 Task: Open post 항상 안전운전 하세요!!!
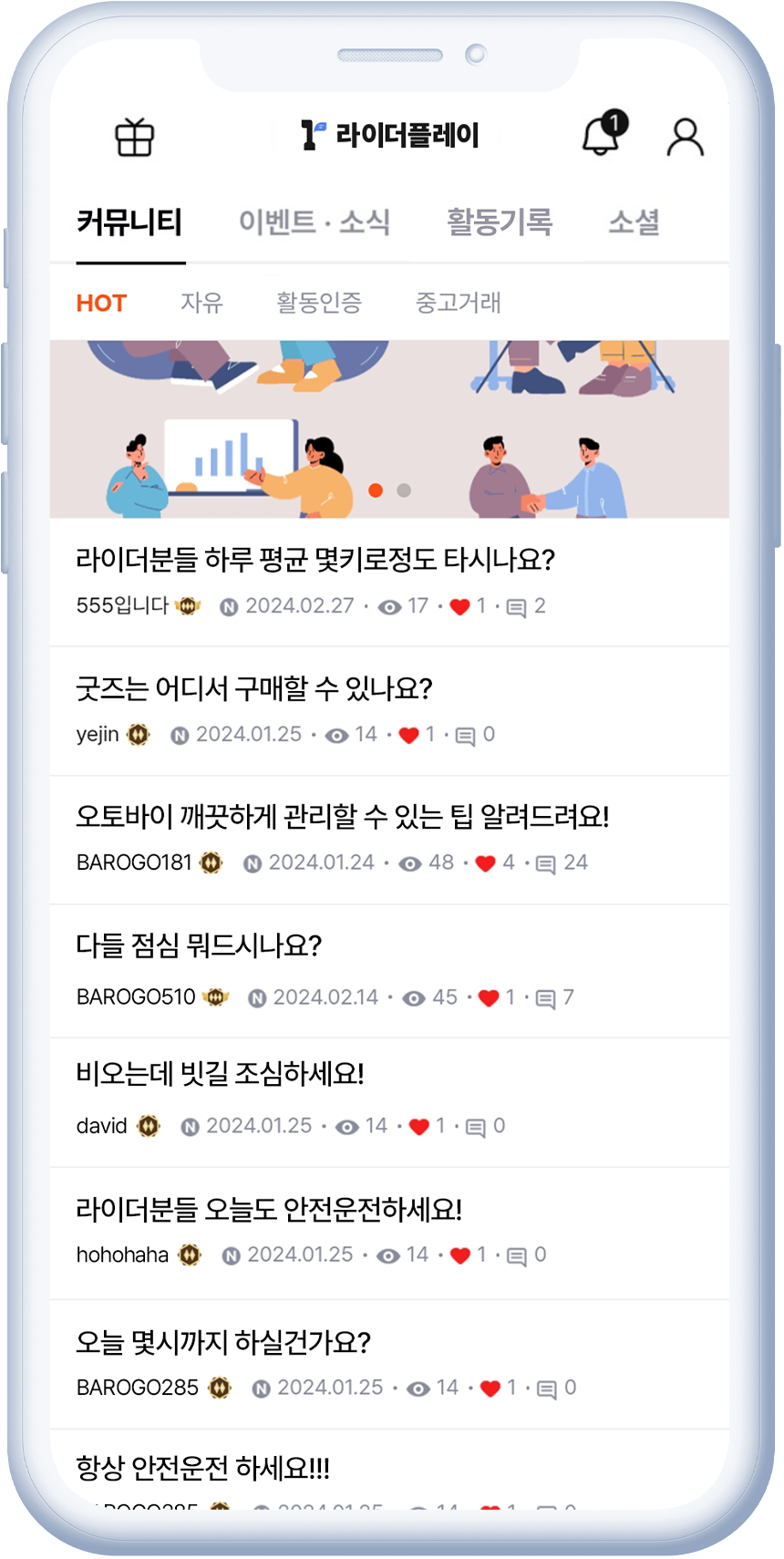(389, 1470)
